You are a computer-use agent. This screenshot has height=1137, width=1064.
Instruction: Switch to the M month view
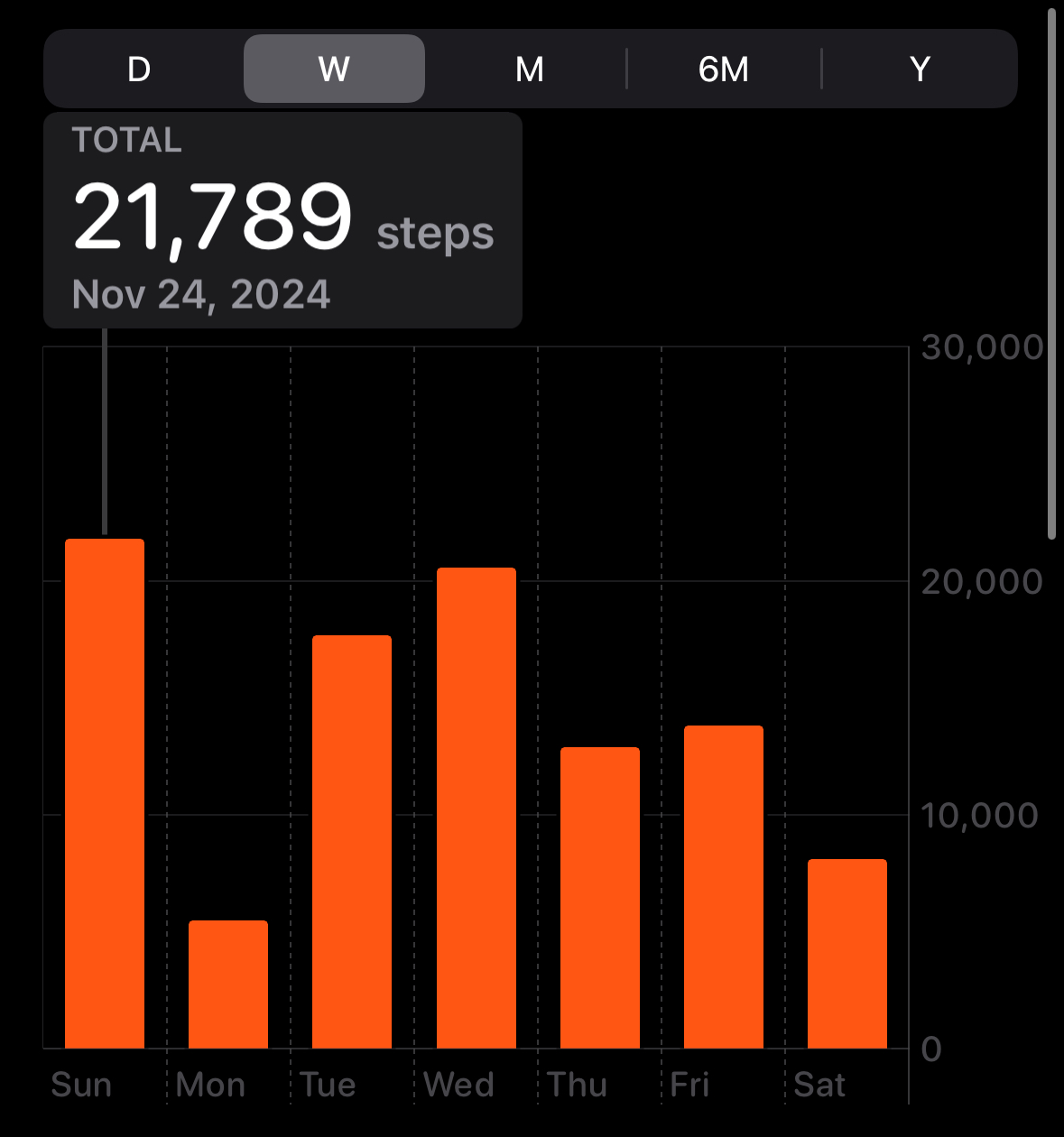tap(530, 69)
